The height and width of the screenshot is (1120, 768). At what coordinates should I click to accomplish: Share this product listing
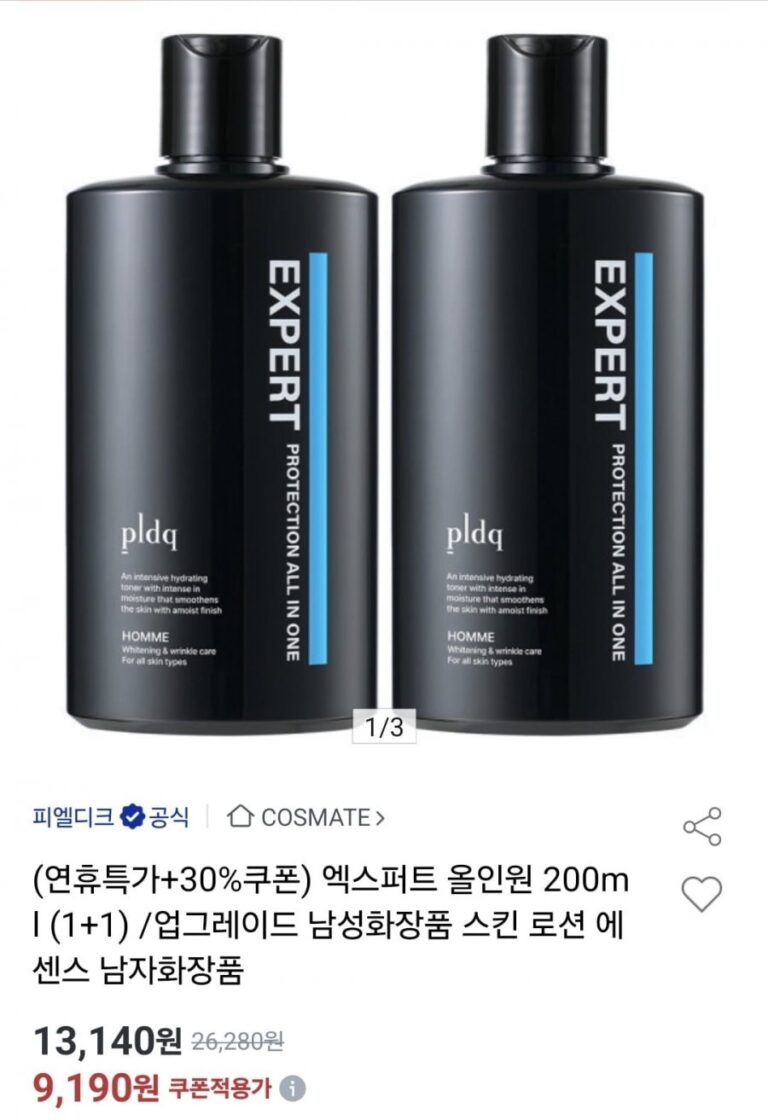coord(701,827)
